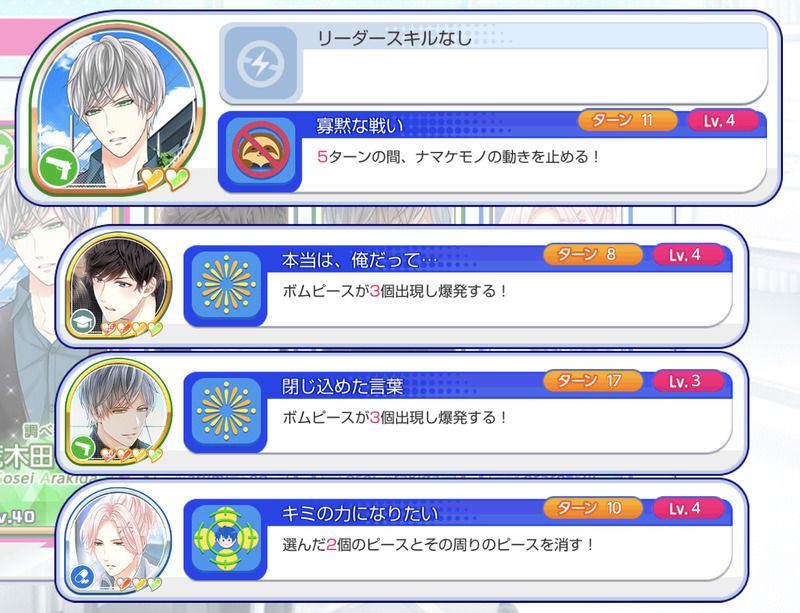The image size is (800, 613).
Task: Select the 本当は、俺だって… skill card
Action: tap(457, 286)
